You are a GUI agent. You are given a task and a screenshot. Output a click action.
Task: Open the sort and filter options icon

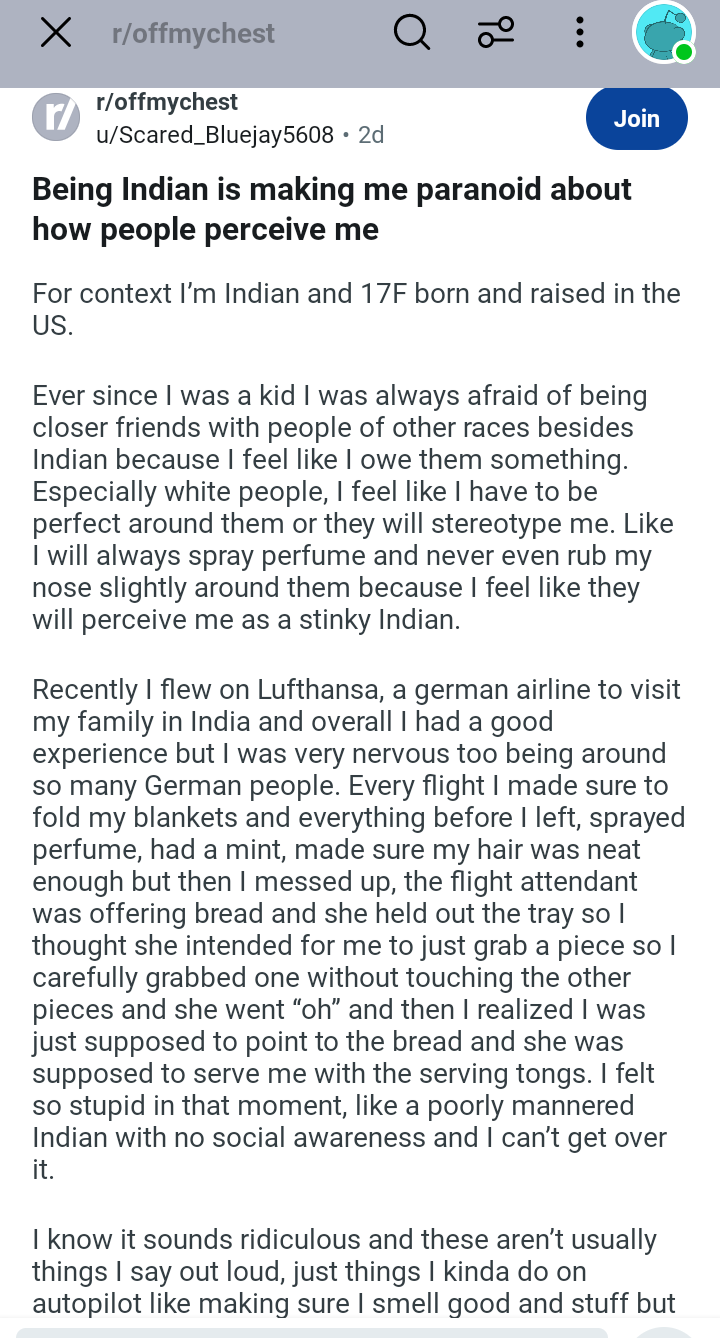coord(496,33)
